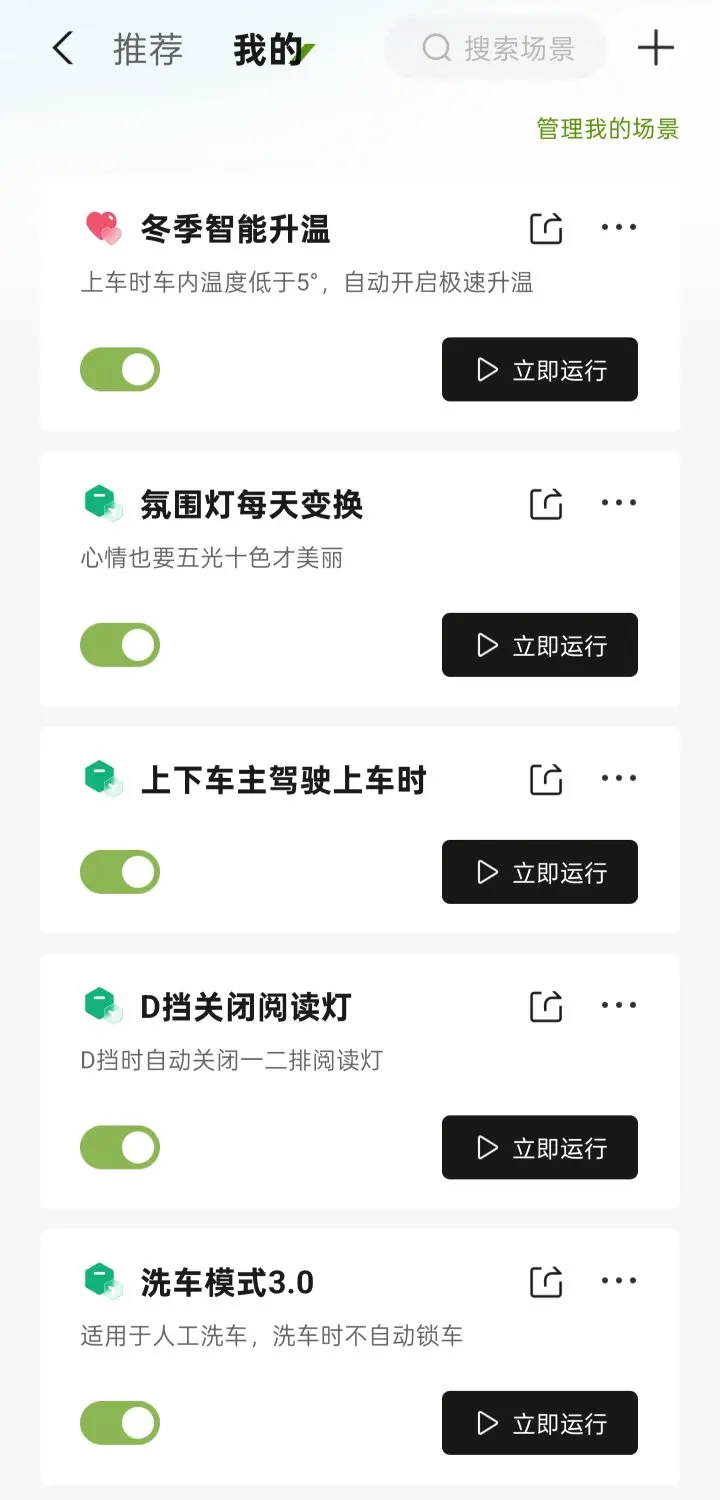Start D挡关闭阅读灯 via 立即运行
The image size is (720, 1500).
click(540, 1147)
